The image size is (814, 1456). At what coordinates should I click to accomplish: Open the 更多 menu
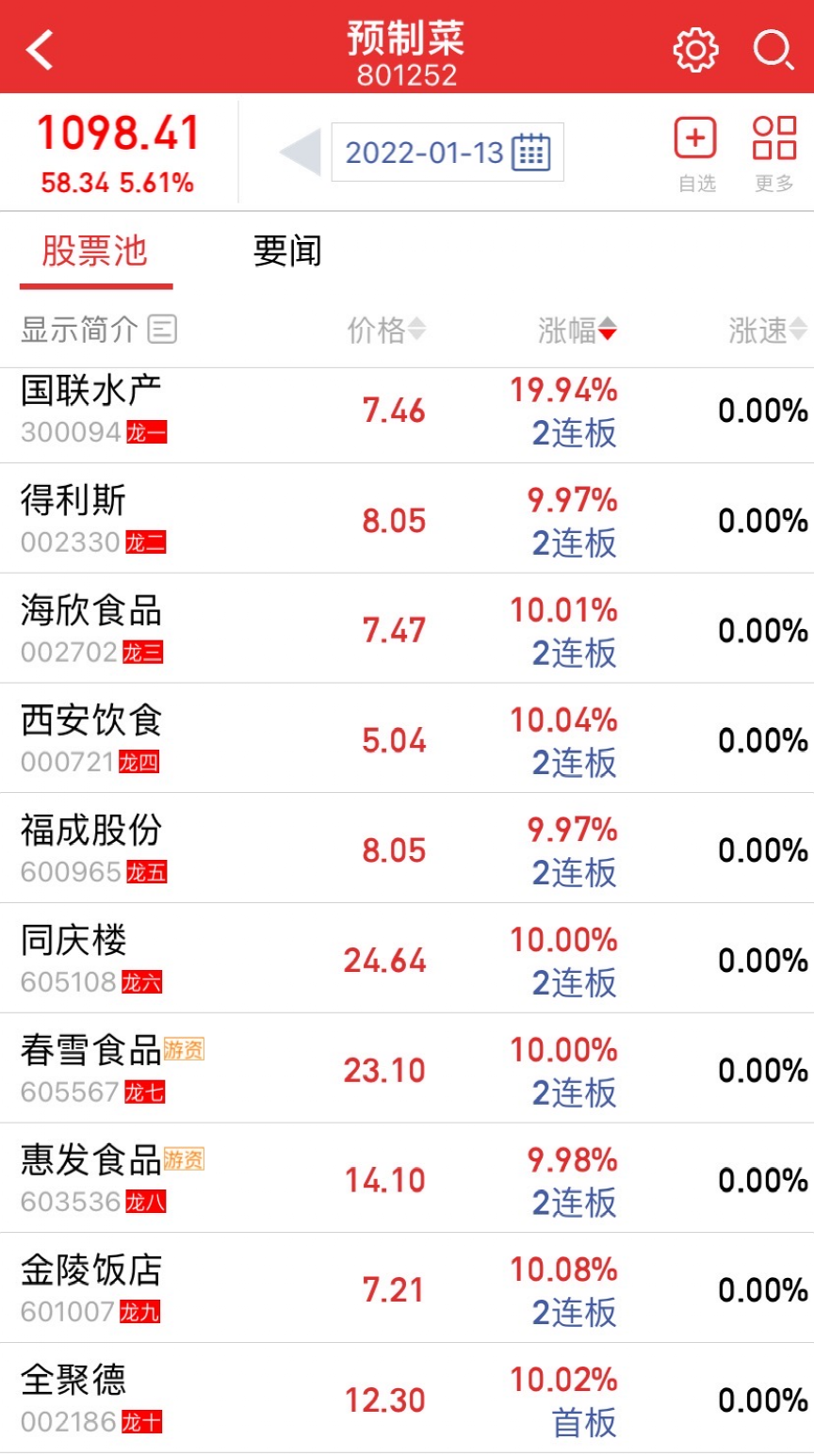[x=774, y=154]
